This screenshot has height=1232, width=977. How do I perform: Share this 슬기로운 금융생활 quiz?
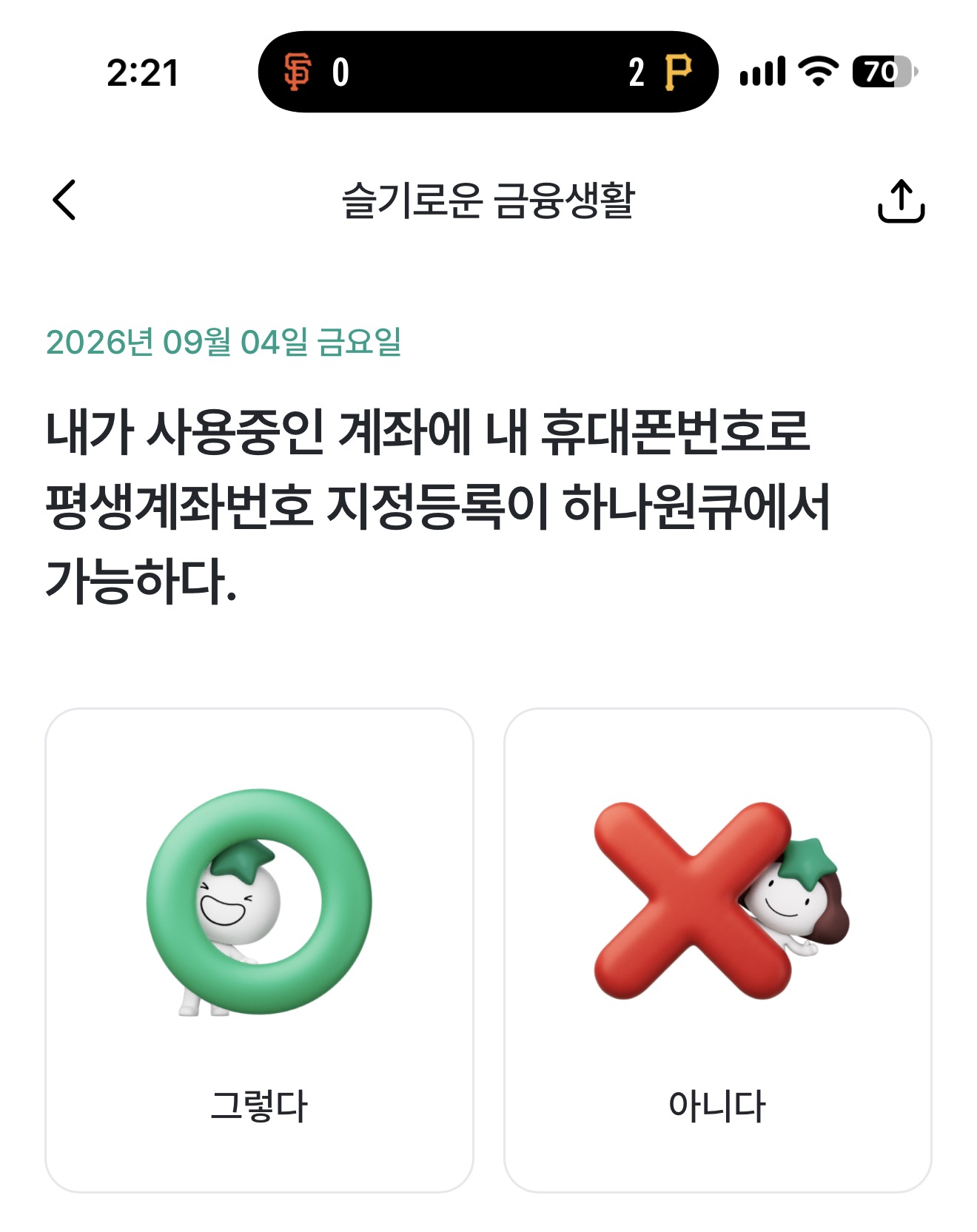[901, 201]
